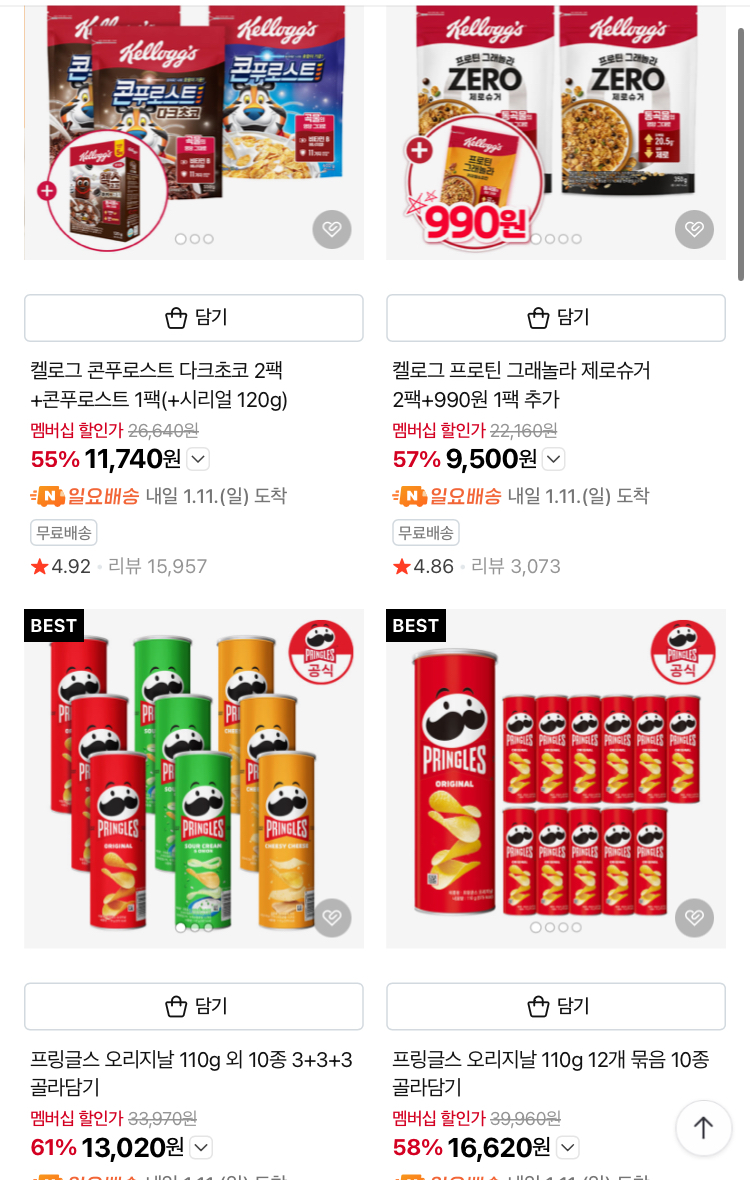Add Kellogg's Corn Frost dark choco to cart
This screenshot has width=750, height=1180.
tap(194, 318)
